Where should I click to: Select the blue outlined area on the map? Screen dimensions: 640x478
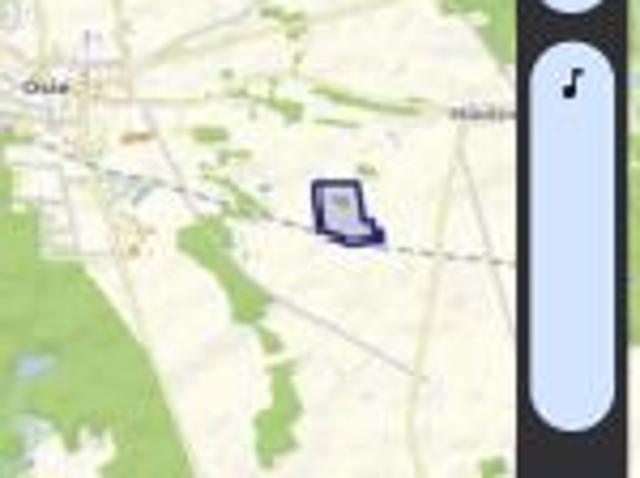344,212
